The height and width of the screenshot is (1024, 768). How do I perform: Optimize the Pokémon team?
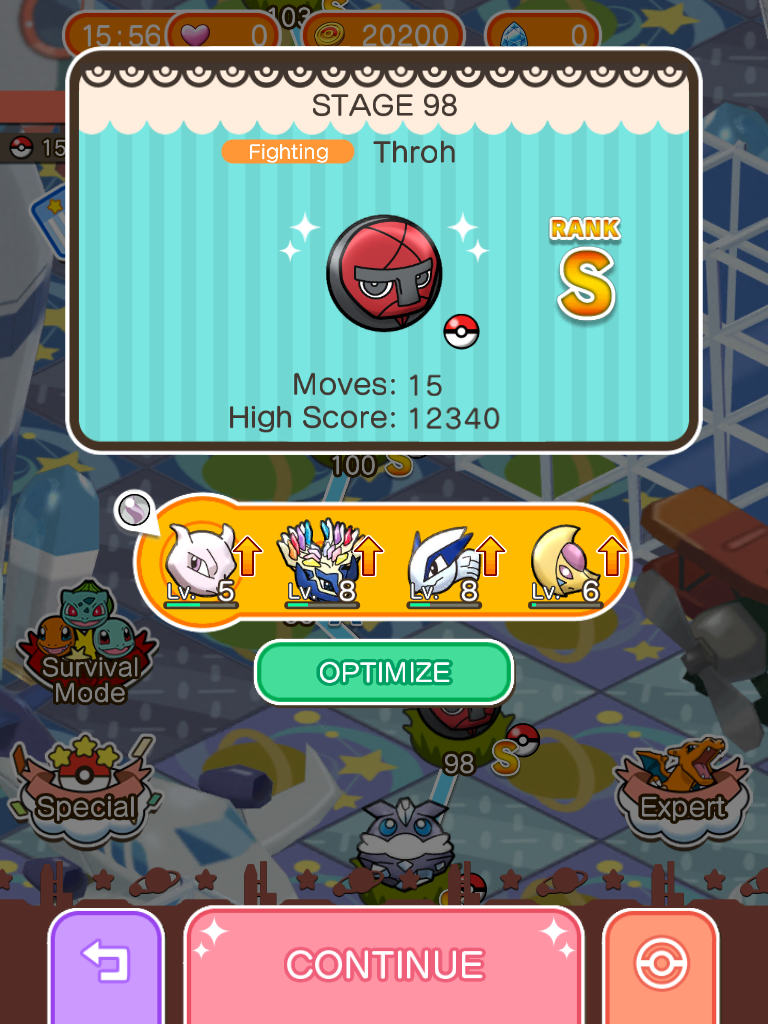(x=384, y=672)
